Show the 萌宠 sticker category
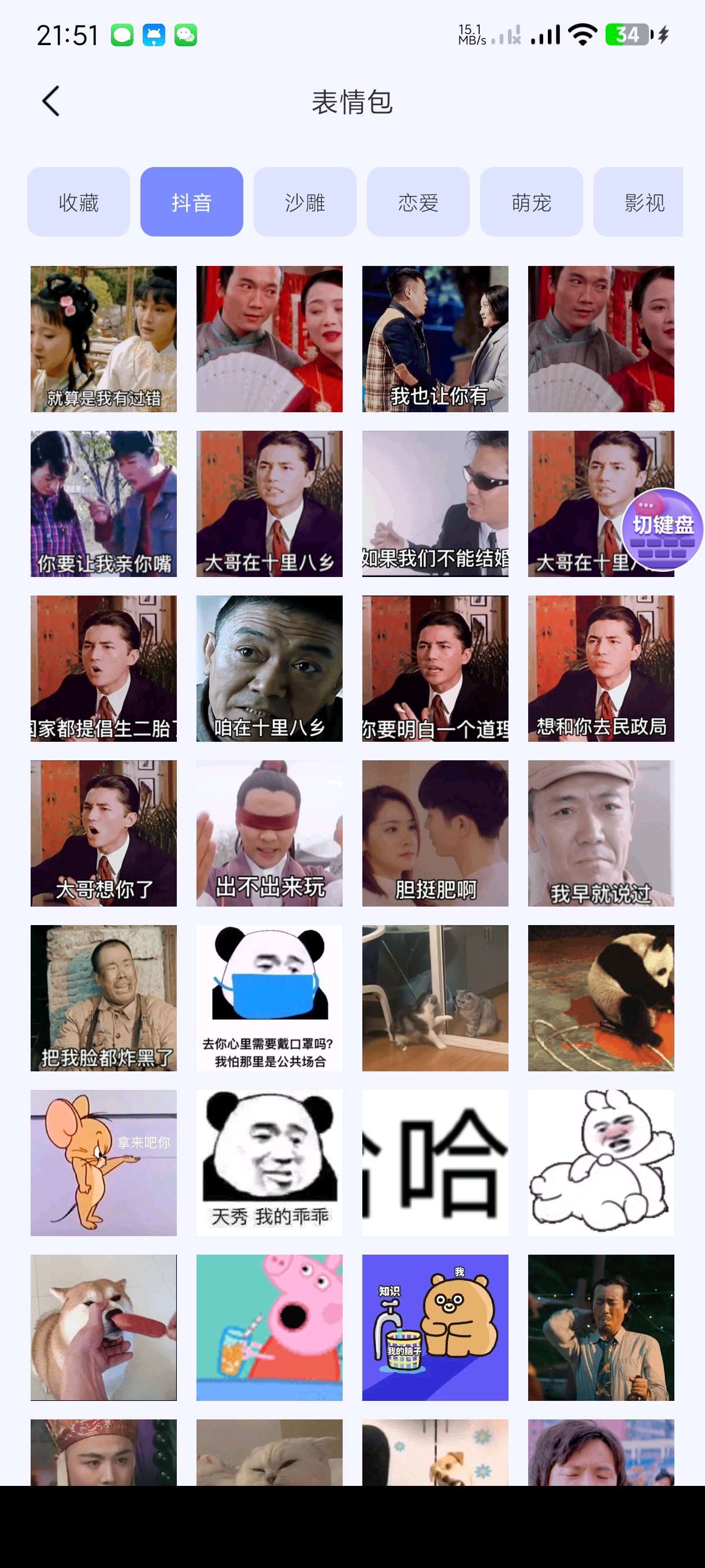This screenshot has height=1568, width=705. click(531, 202)
